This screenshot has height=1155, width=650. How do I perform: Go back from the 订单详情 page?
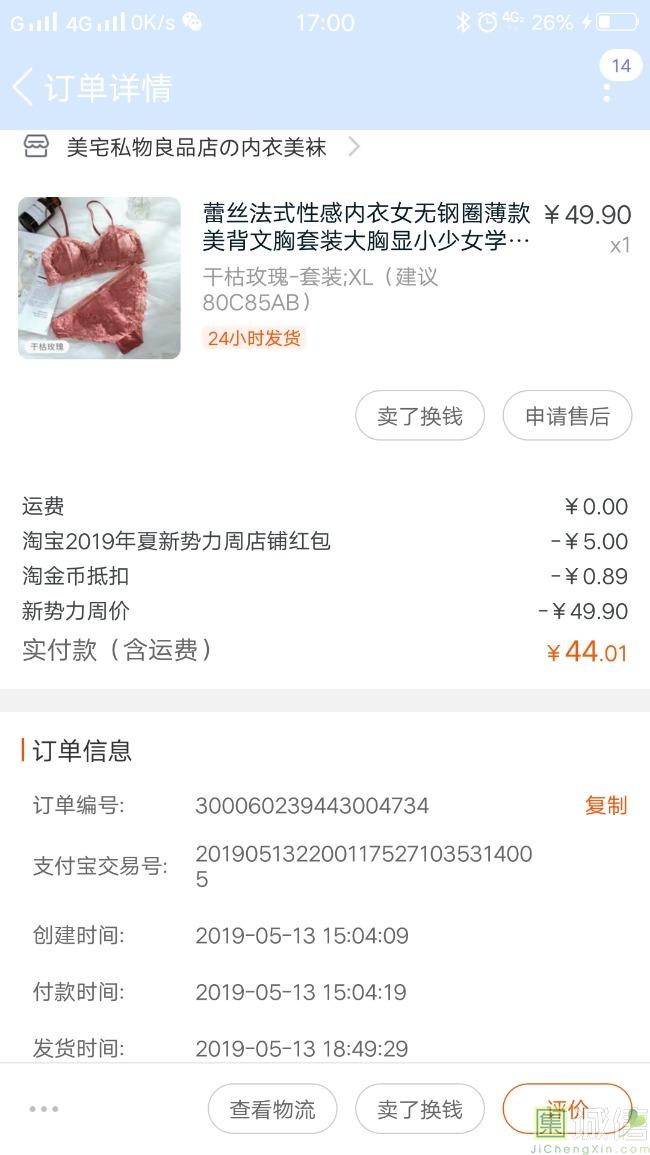(x=24, y=87)
